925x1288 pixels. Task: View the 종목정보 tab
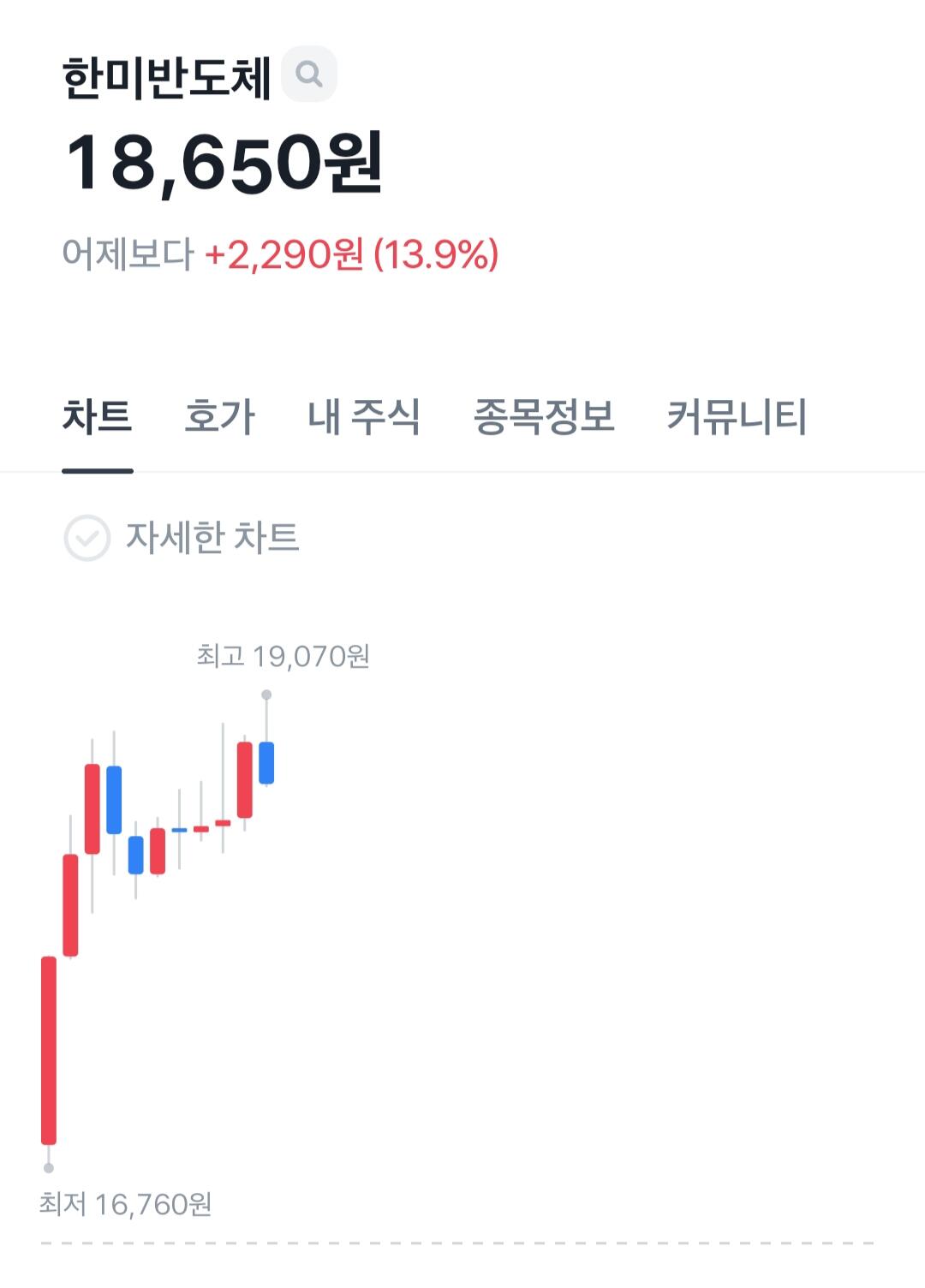(x=544, y=419)
